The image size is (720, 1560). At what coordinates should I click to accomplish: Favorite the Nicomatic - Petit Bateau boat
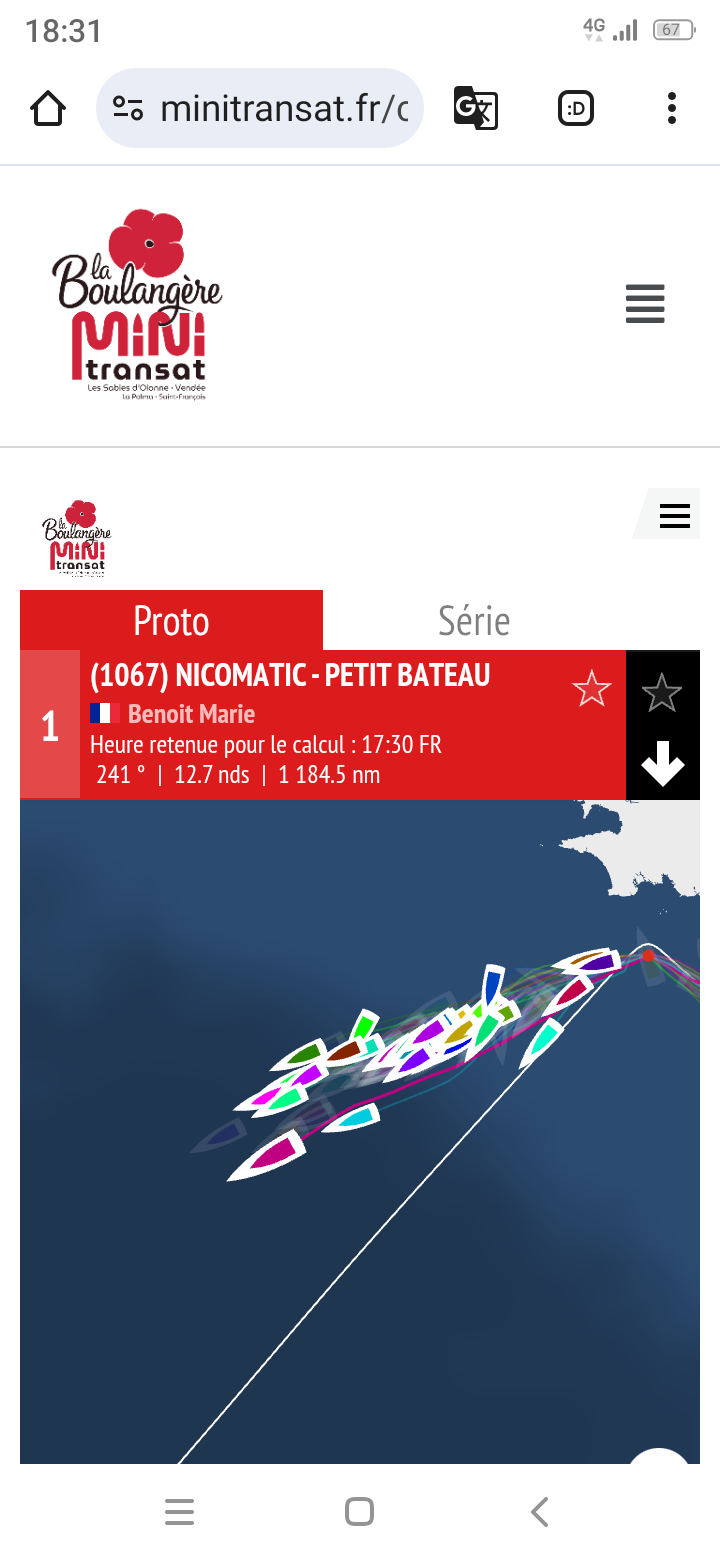coord(591,689)
